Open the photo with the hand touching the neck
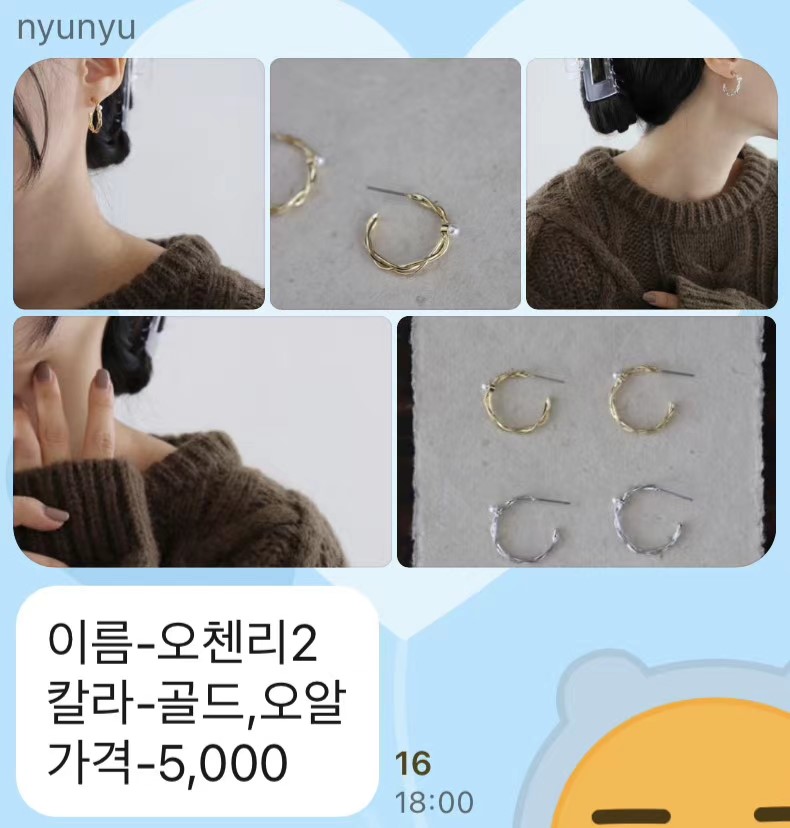Screen dimensions: 790x828 point(202,441)
